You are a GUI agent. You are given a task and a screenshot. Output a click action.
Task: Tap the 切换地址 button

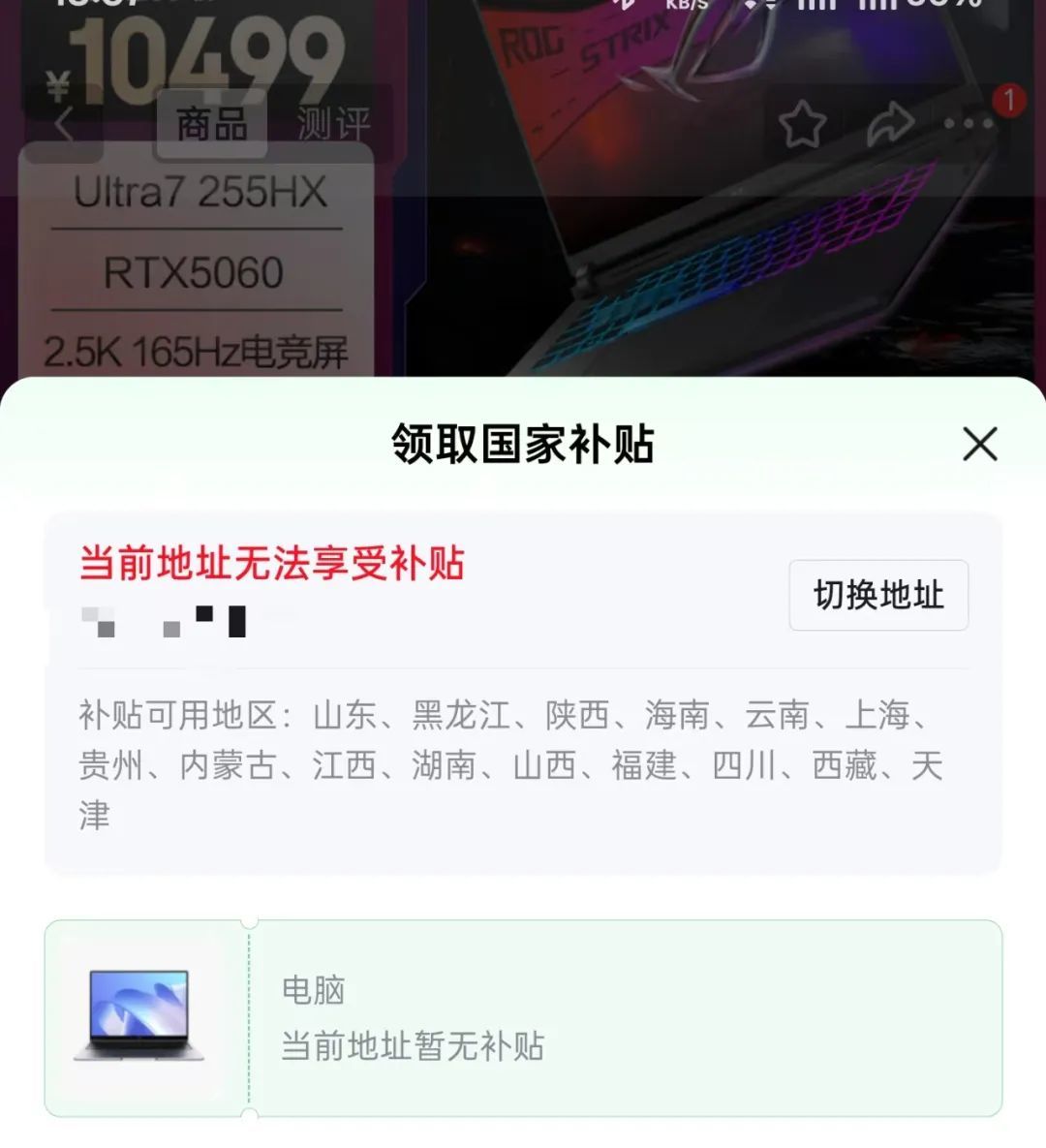point(878,595)
